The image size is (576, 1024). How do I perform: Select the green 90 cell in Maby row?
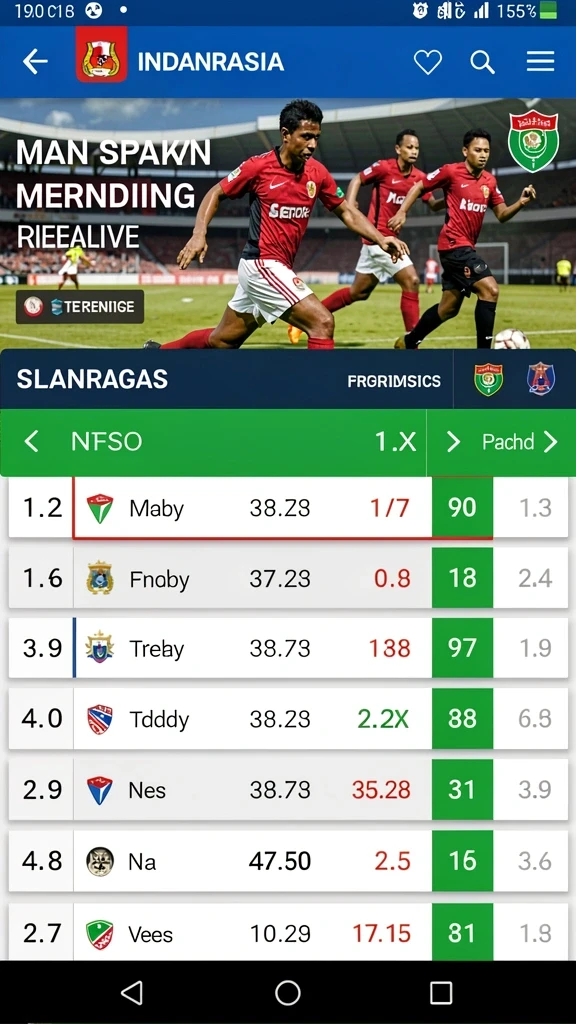pyautogui.click(x=462, y=507)
